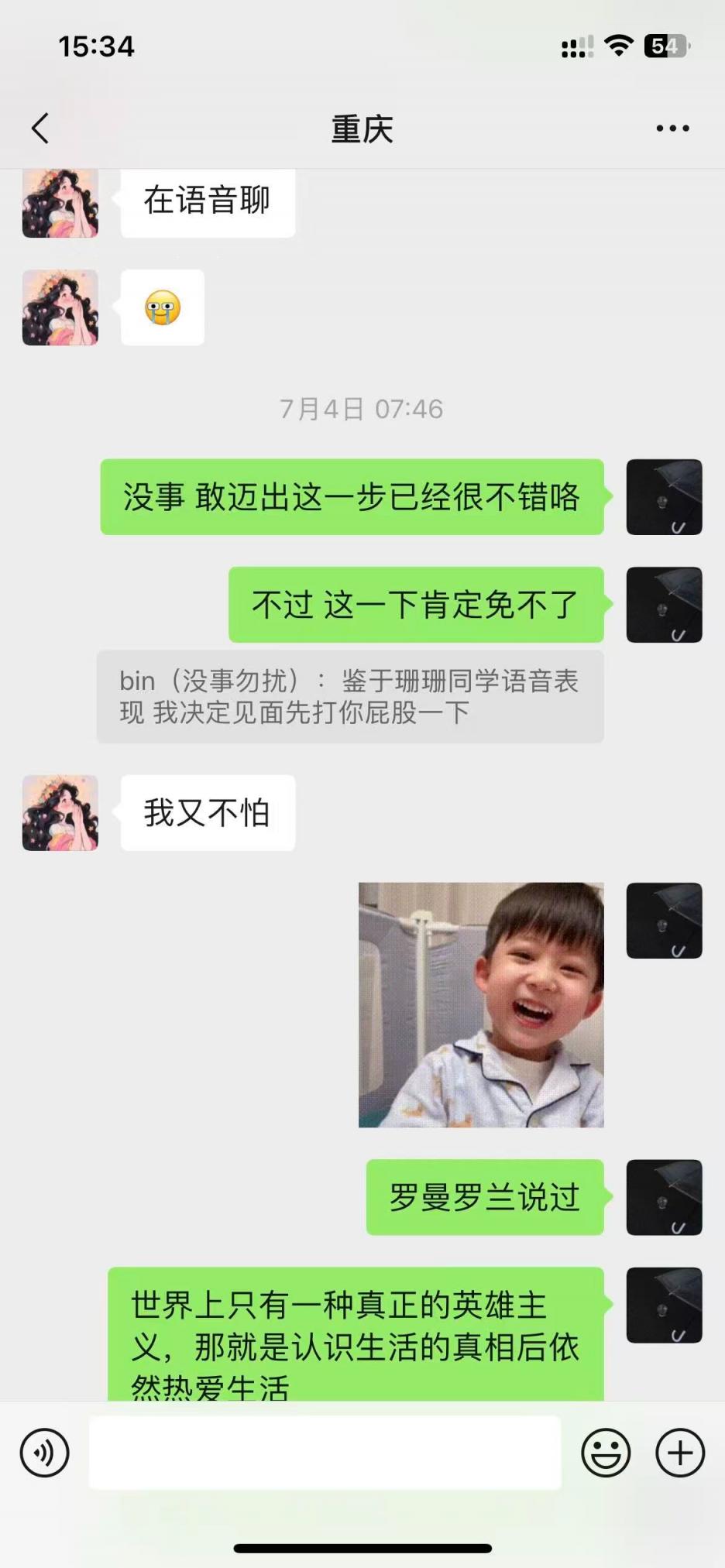Open the three-dot chat options menu

point(672,129)
